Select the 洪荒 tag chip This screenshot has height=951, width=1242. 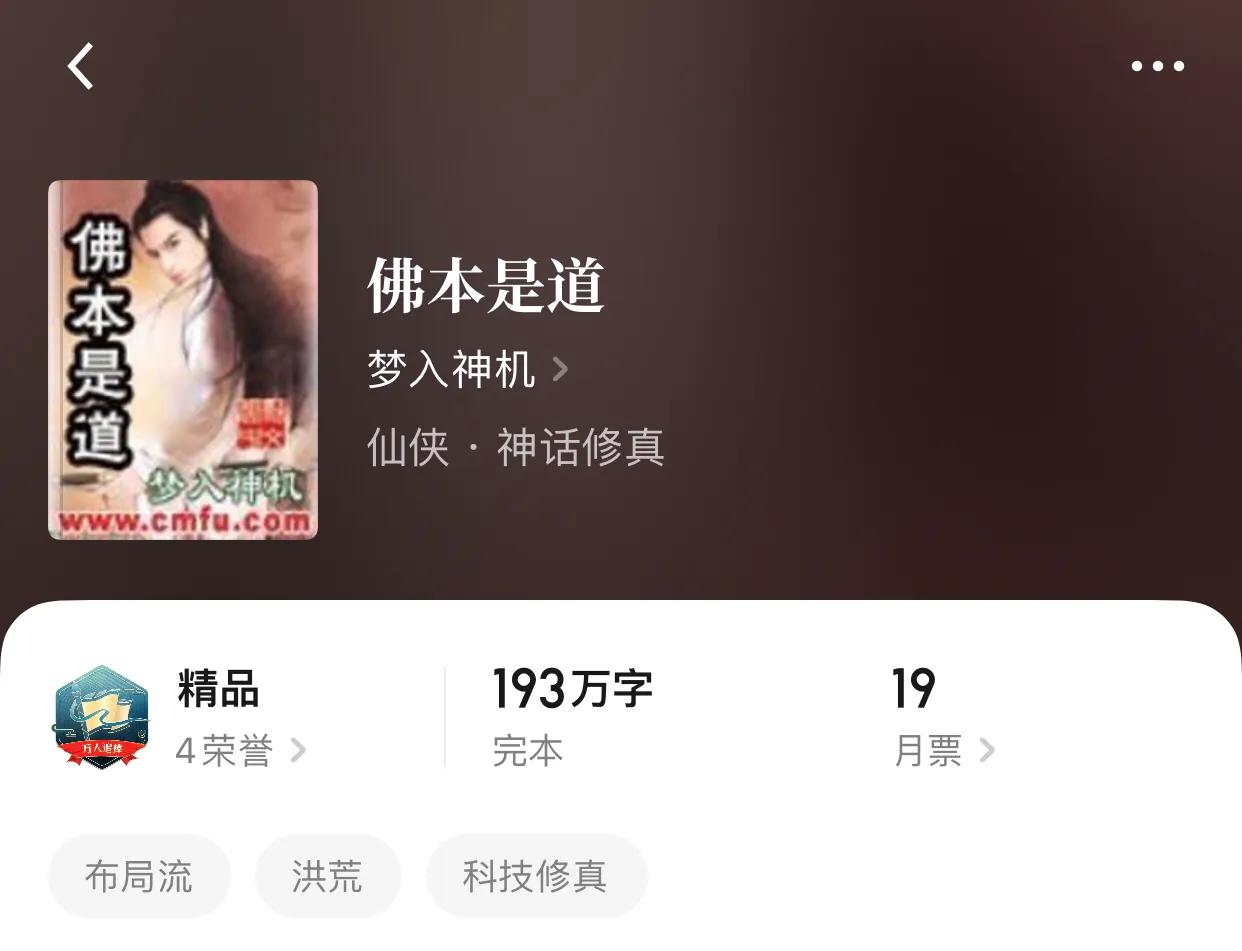click(x=327, y=877)
